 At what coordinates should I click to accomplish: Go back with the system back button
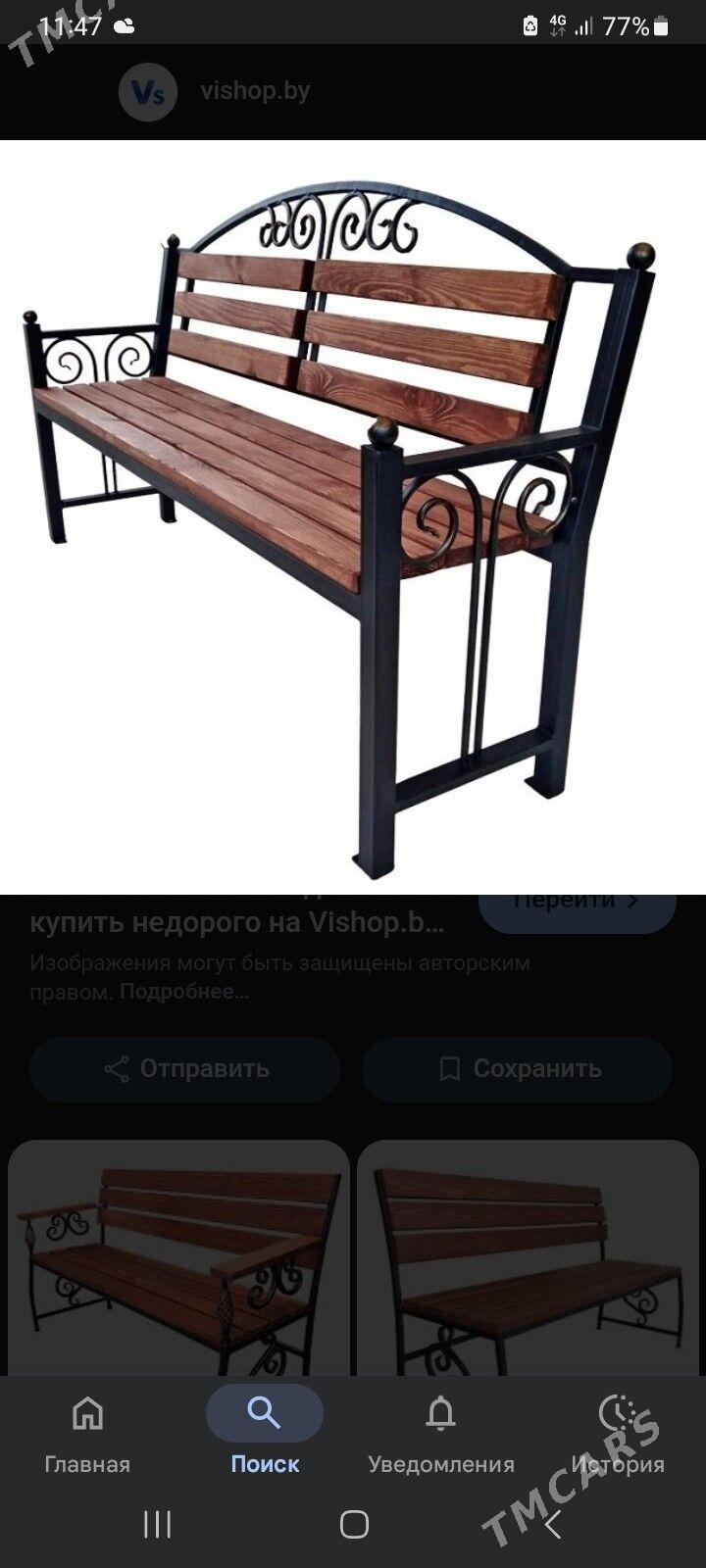point(552,1524)
